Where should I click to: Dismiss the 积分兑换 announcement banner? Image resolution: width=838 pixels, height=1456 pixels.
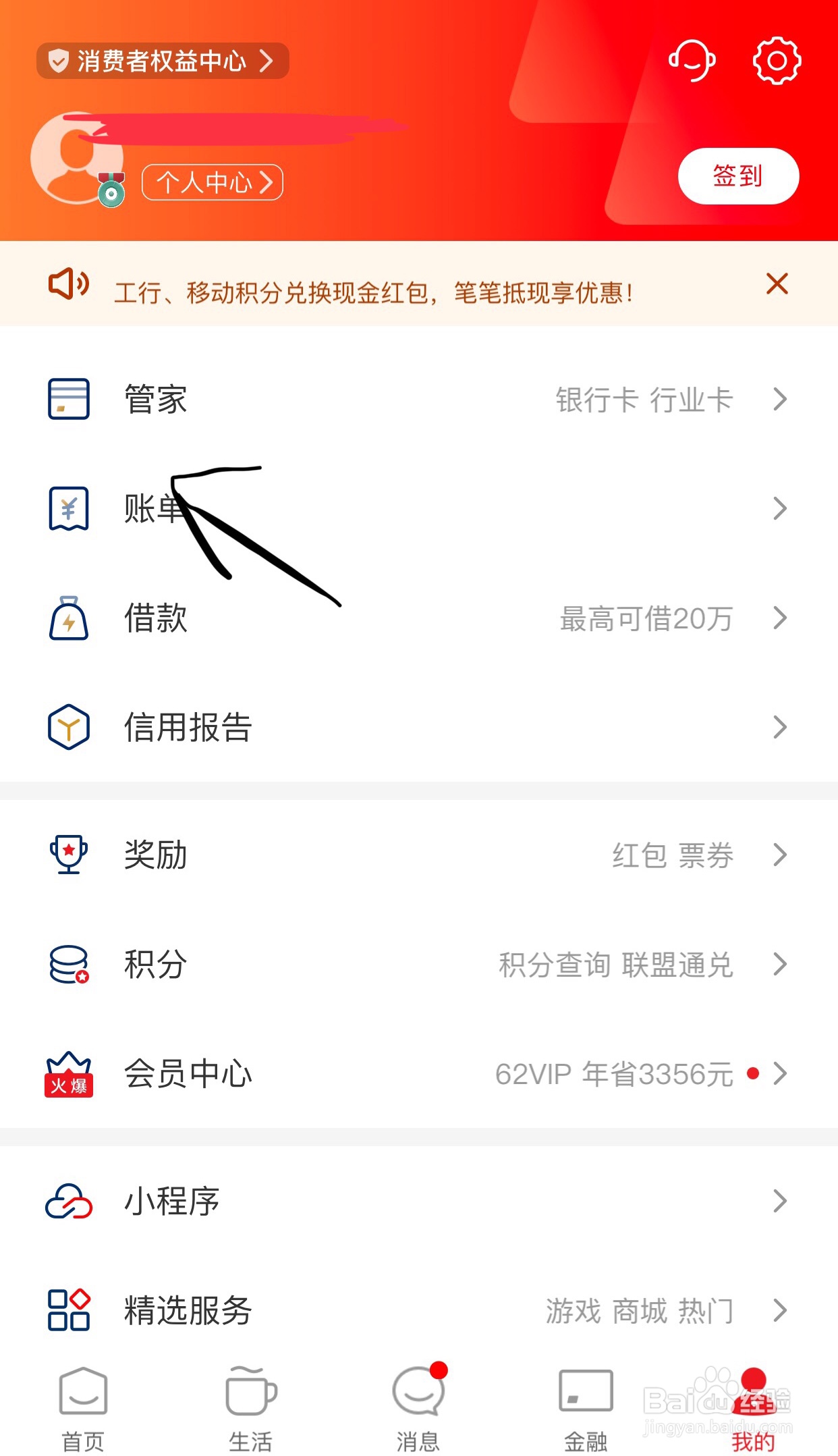point(777,284)
